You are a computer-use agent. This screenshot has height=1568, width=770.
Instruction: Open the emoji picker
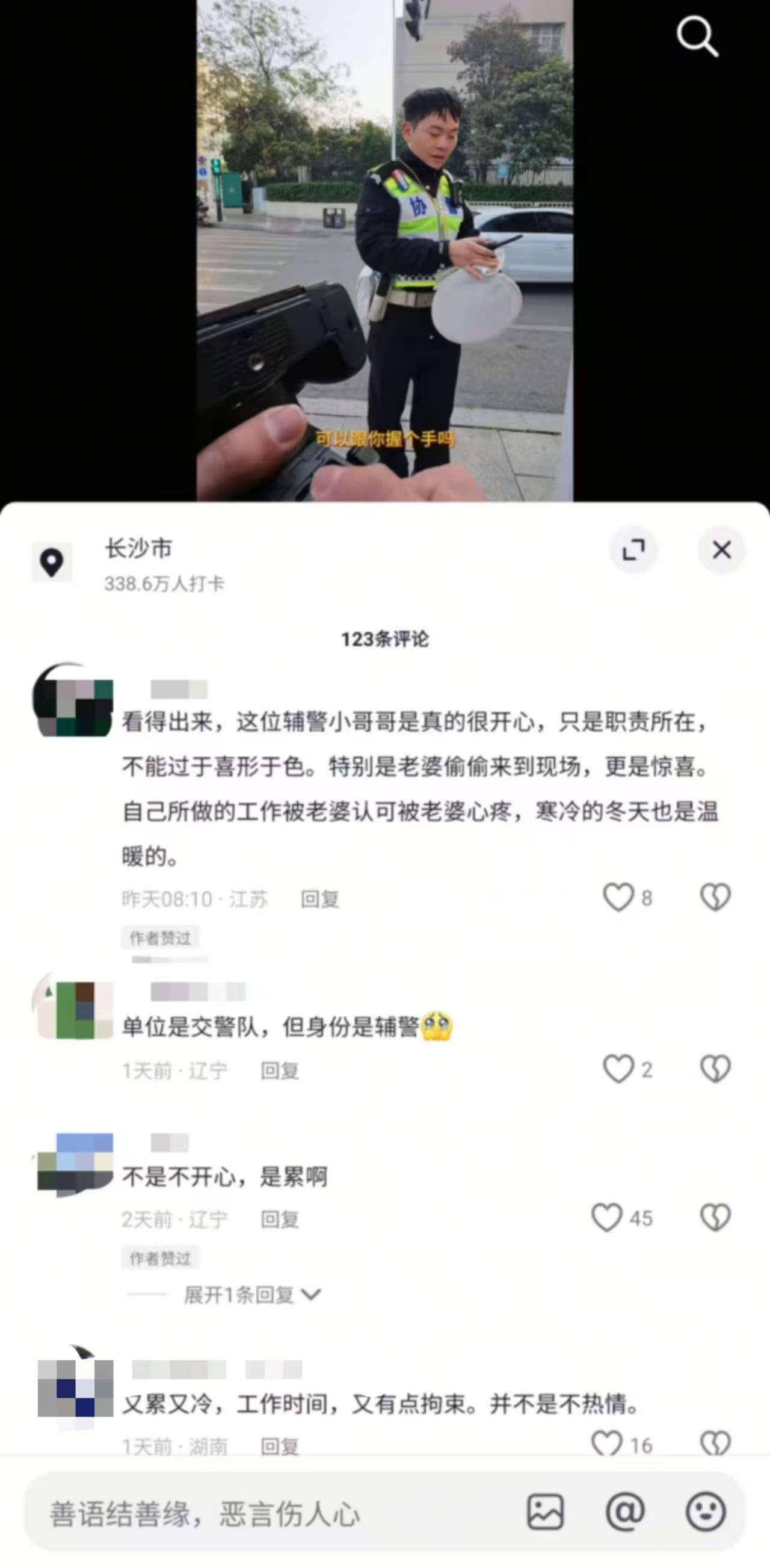click(706, 1512)
